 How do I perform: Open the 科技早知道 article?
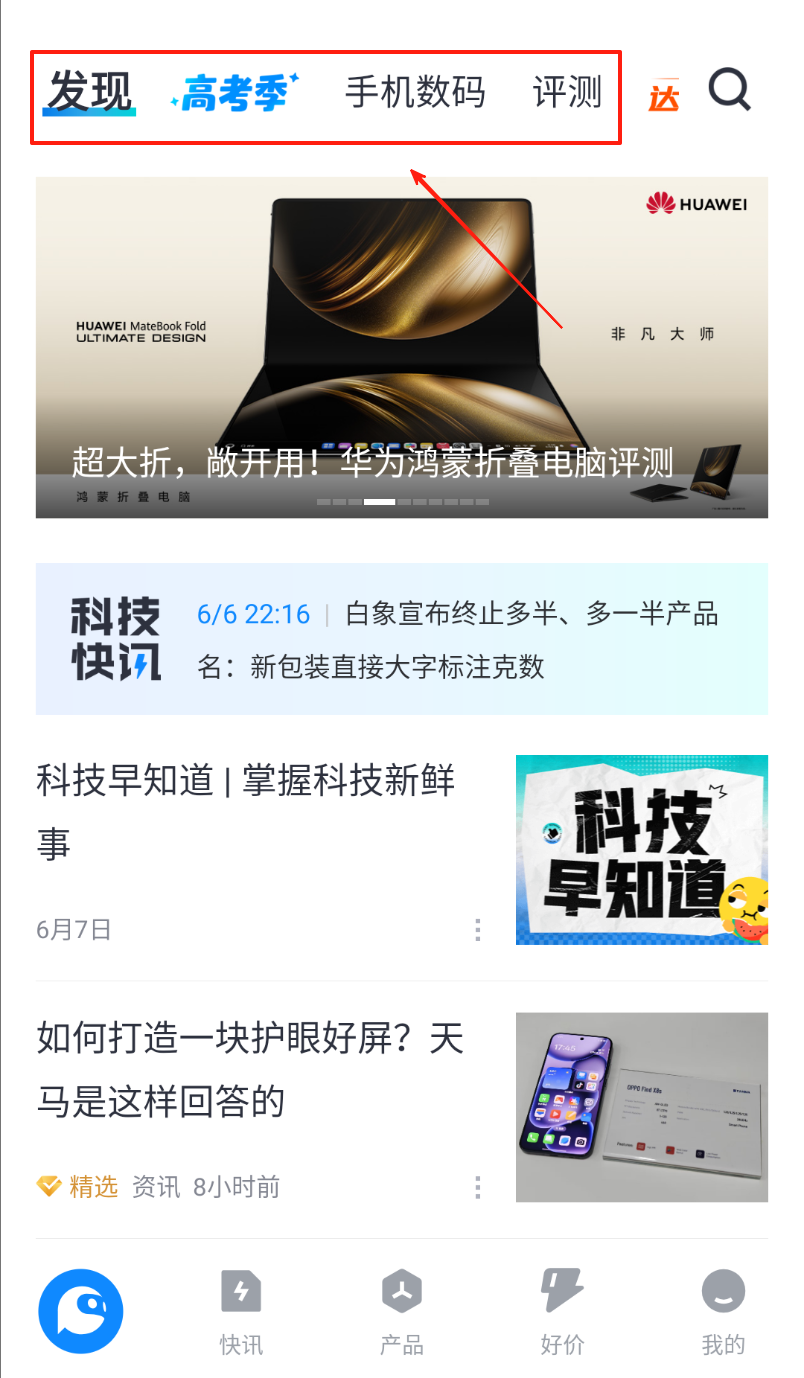[x=246, y=812]
